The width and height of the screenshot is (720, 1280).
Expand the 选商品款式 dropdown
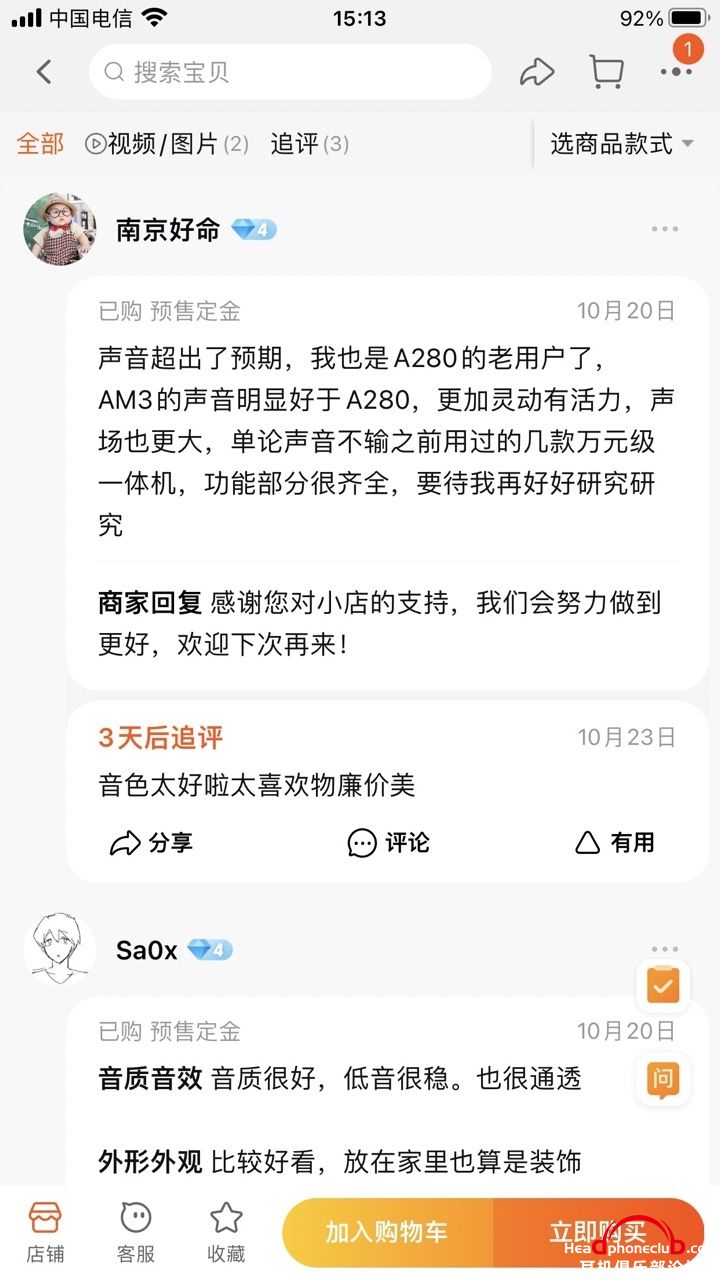[621, 144]
